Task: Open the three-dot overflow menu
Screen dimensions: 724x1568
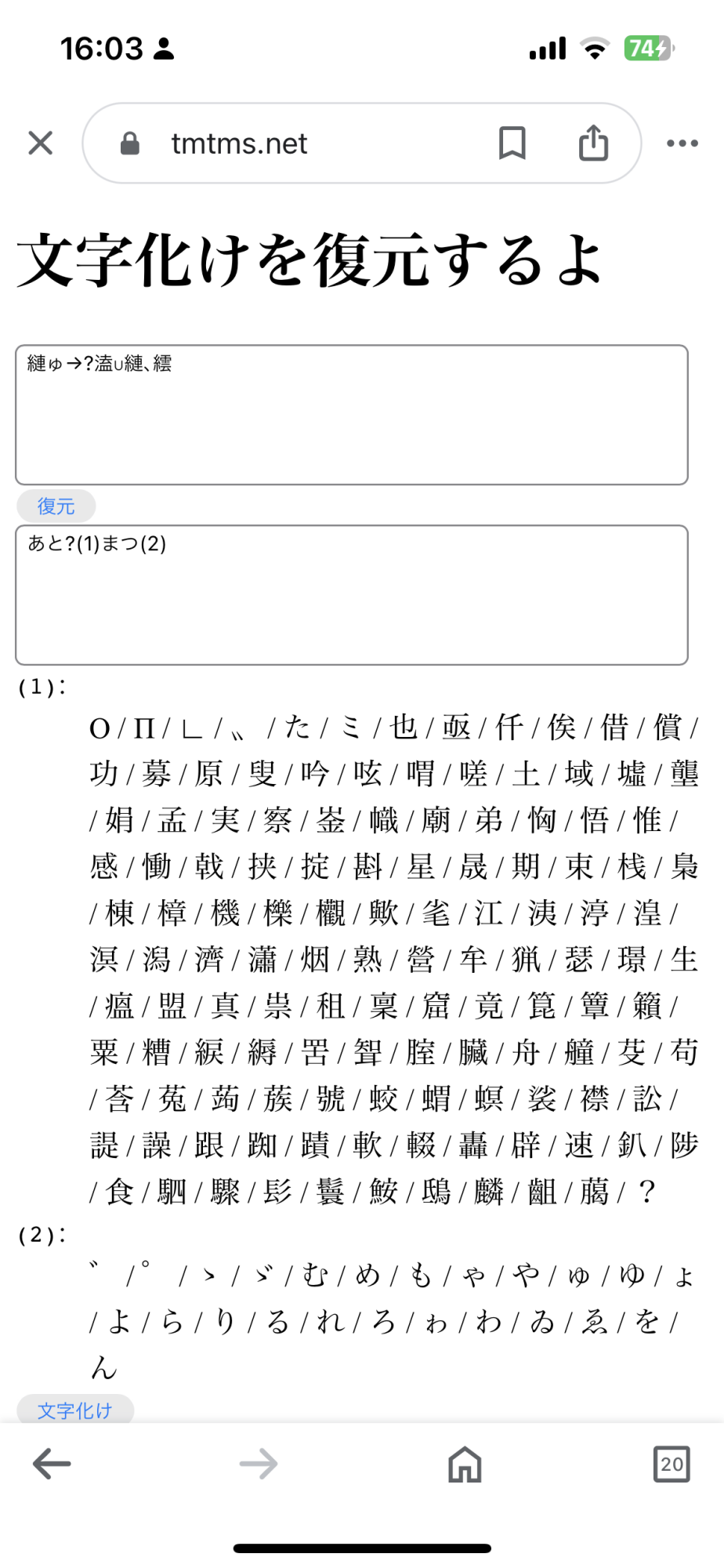Action: click(x=682, y=143)
